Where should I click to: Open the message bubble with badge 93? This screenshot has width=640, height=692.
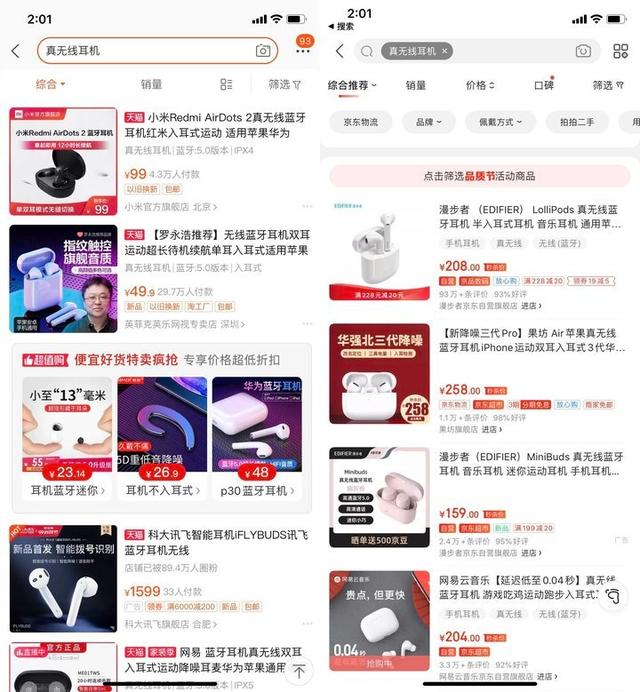point(303,49)
